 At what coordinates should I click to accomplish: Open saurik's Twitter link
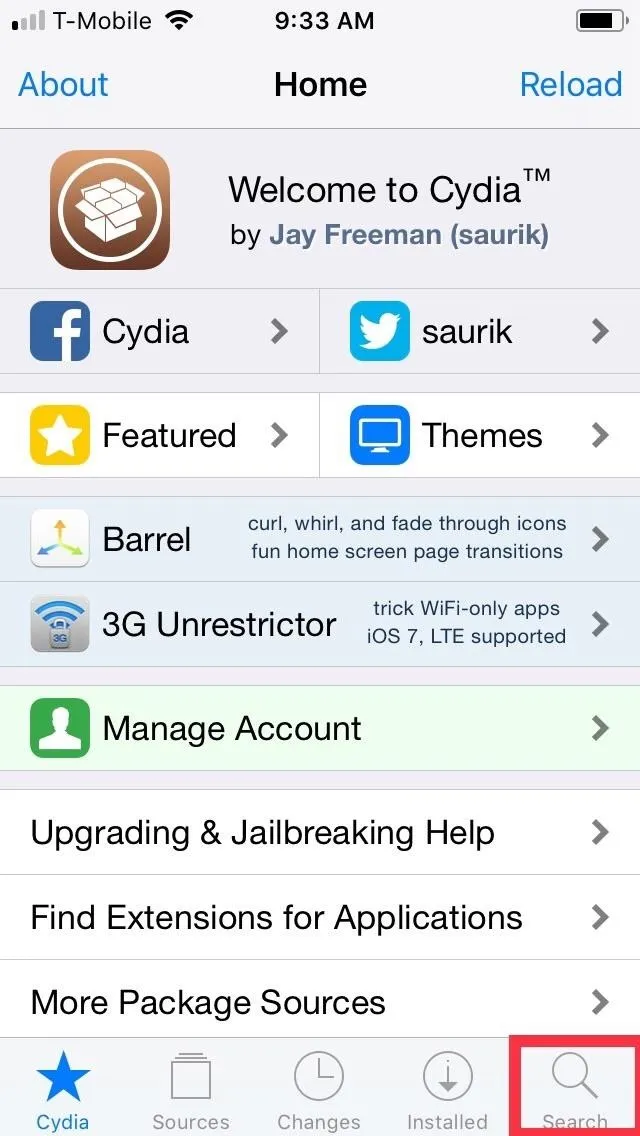tap(480, 332)
